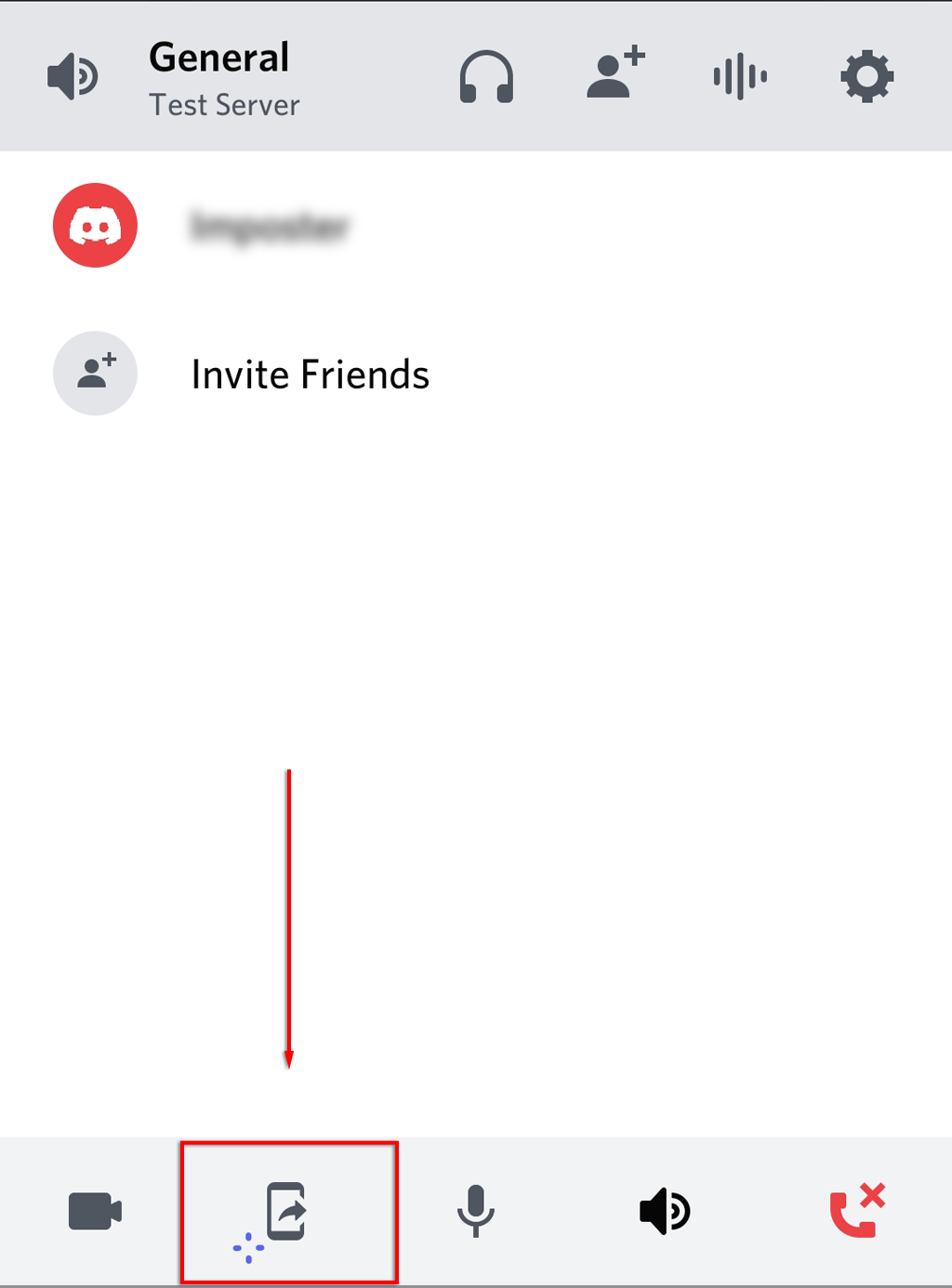Disconnect from the voice call
Screen dimensions: 952x1288
856,1212
